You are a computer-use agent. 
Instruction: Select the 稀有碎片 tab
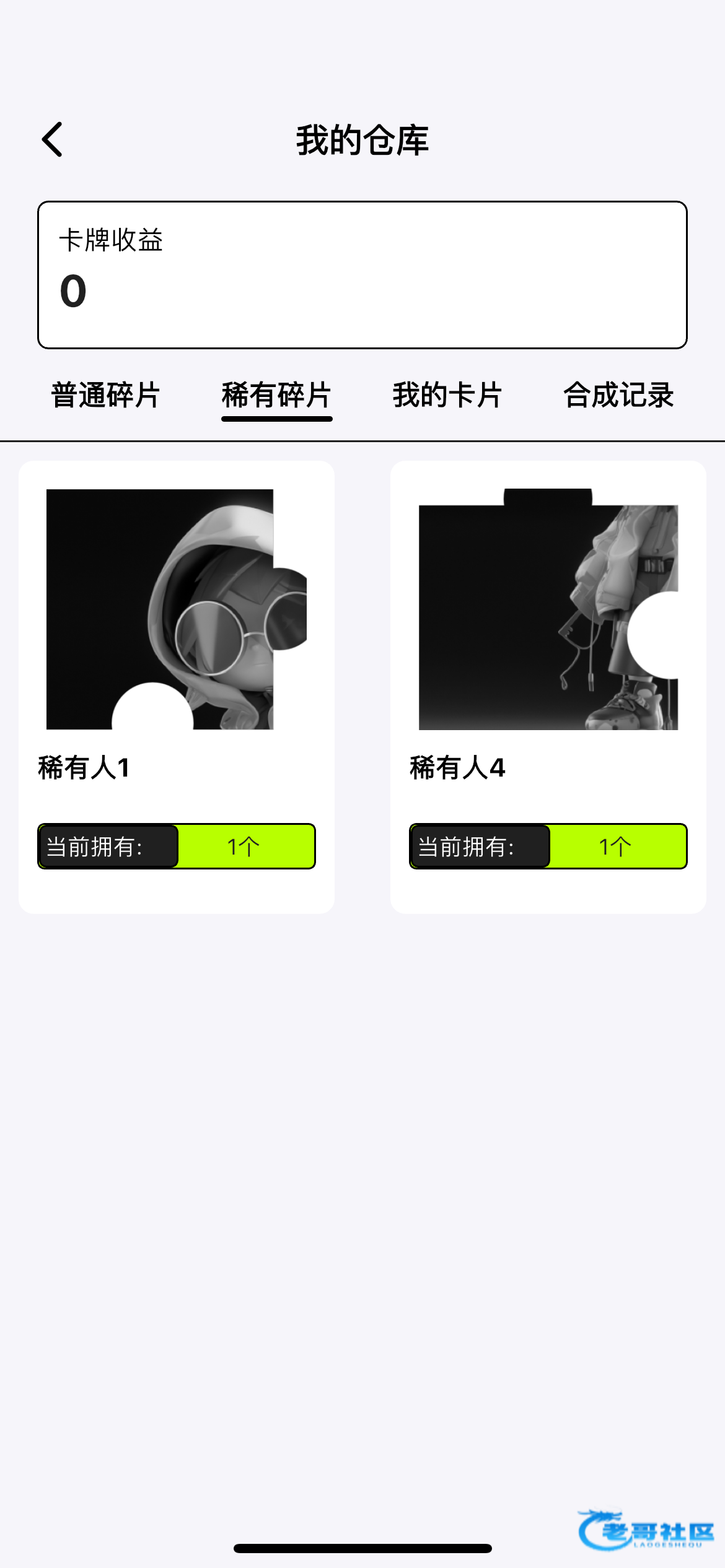tap(276, 395)
